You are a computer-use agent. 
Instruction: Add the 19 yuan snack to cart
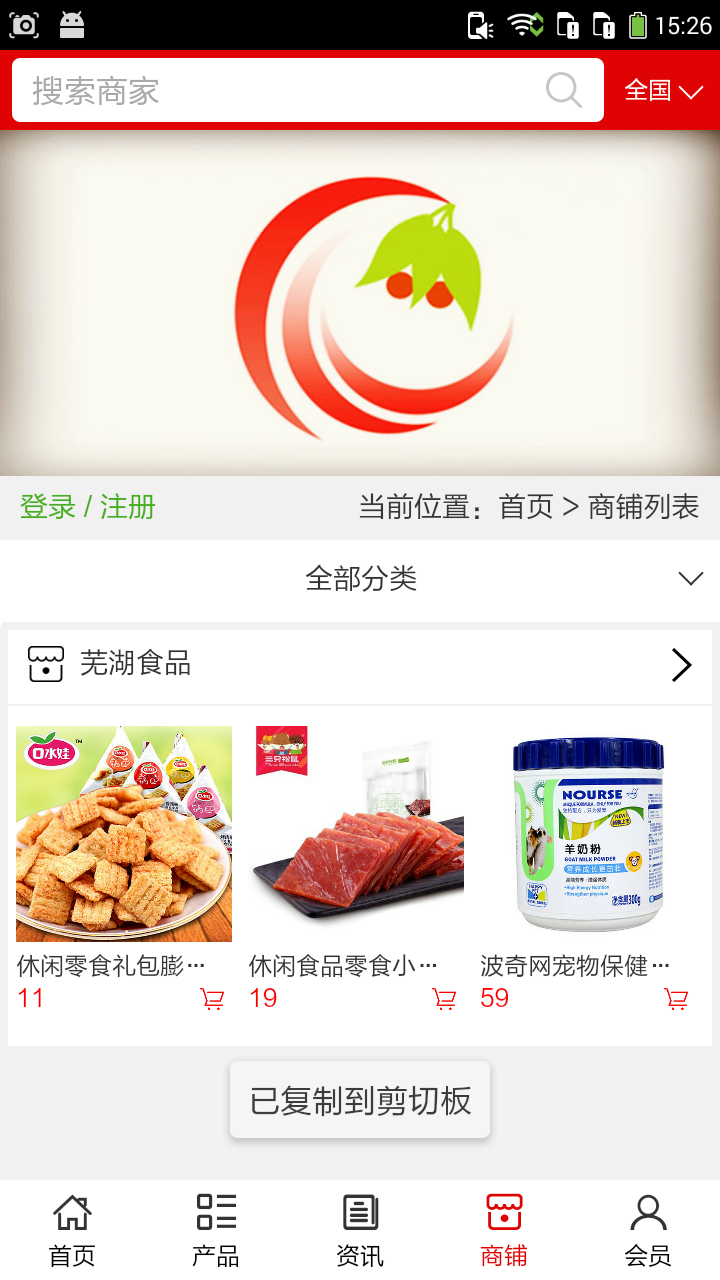coord(444,999)
